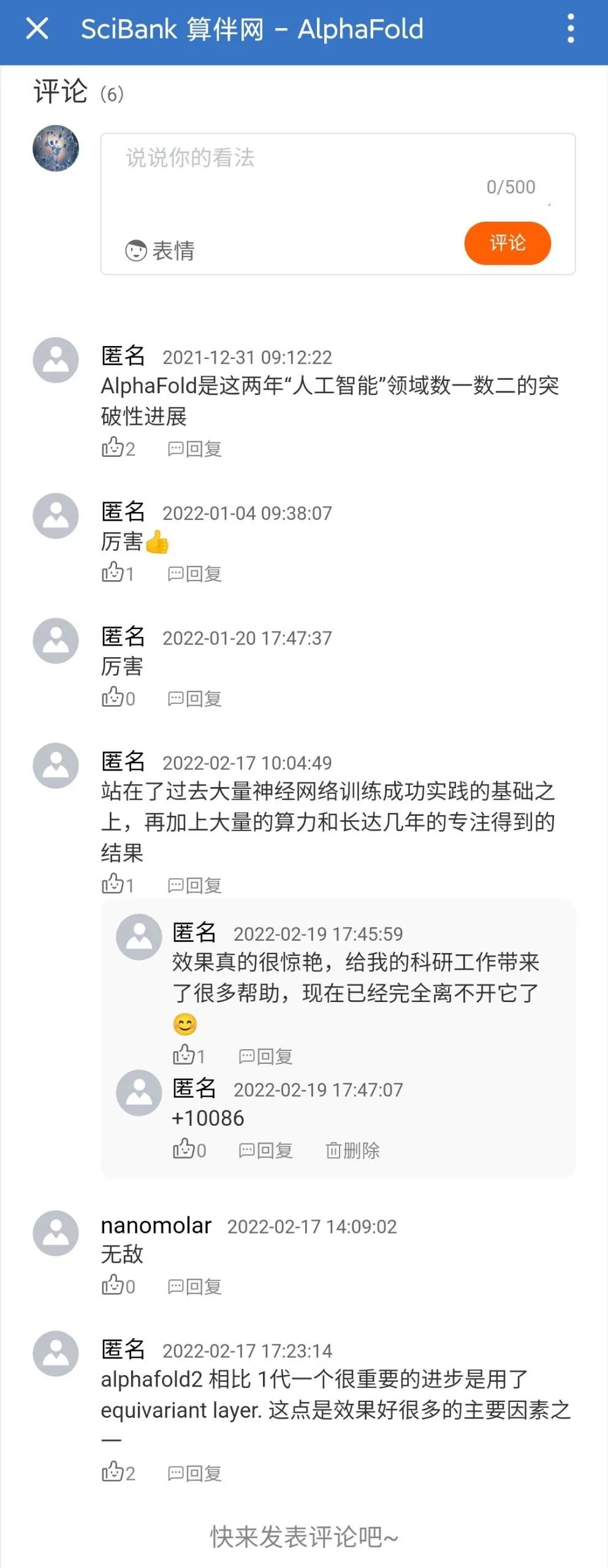Viewport: 608px width, 1568px height.
Task: Reply to nanomolar's comment
Action: (x=194, y=1286)
